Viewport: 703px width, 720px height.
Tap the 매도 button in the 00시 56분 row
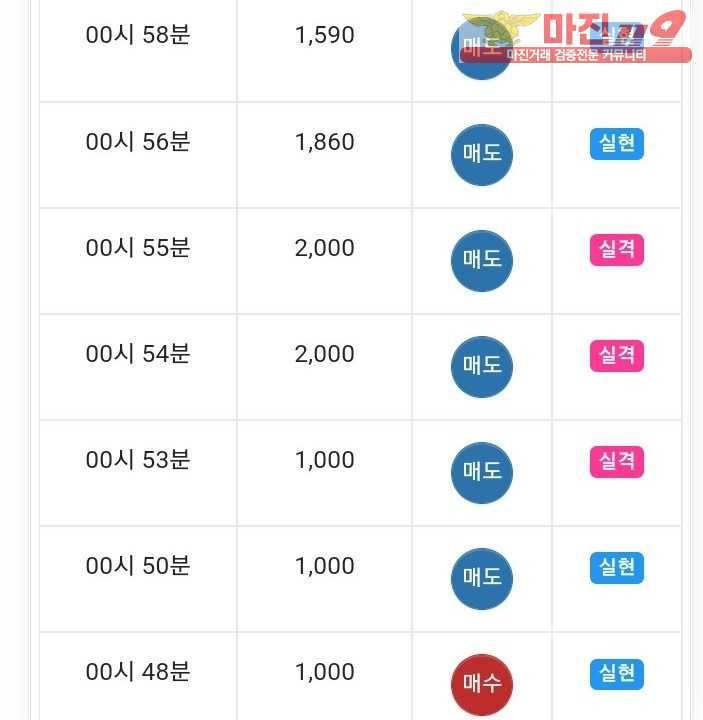(x=482, y=155)
